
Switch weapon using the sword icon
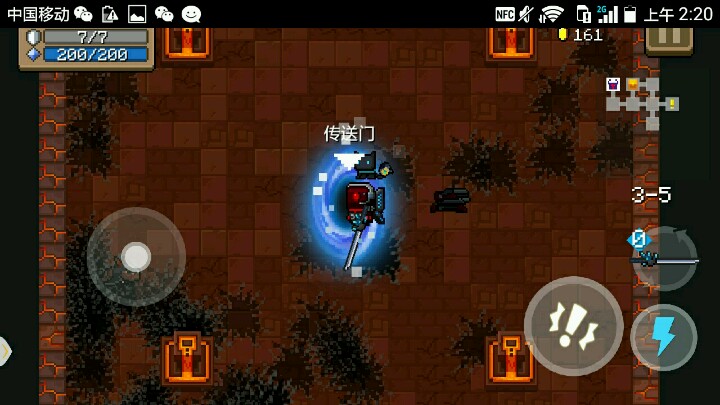(x=664, y=258)
